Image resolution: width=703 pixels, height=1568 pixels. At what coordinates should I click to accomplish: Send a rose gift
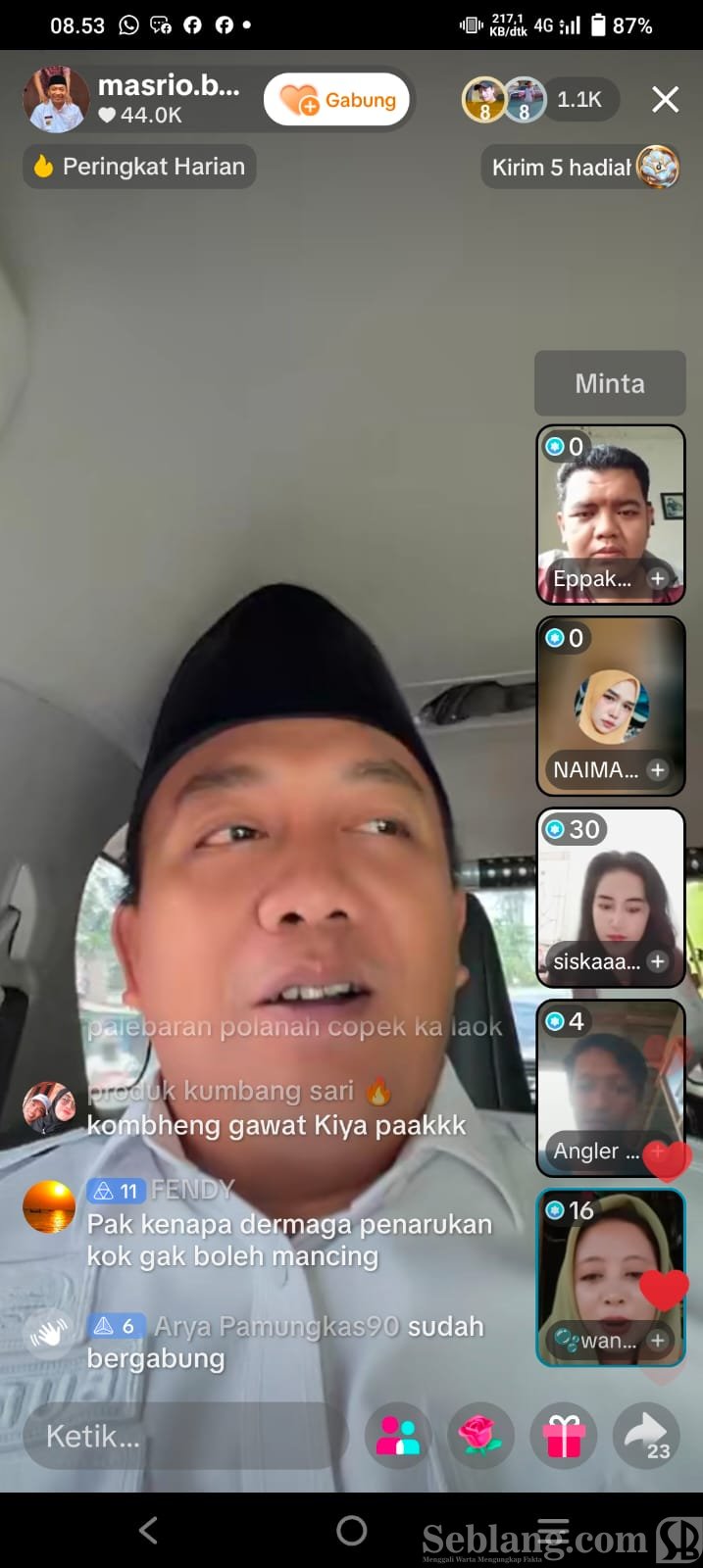pos(480,1437)
